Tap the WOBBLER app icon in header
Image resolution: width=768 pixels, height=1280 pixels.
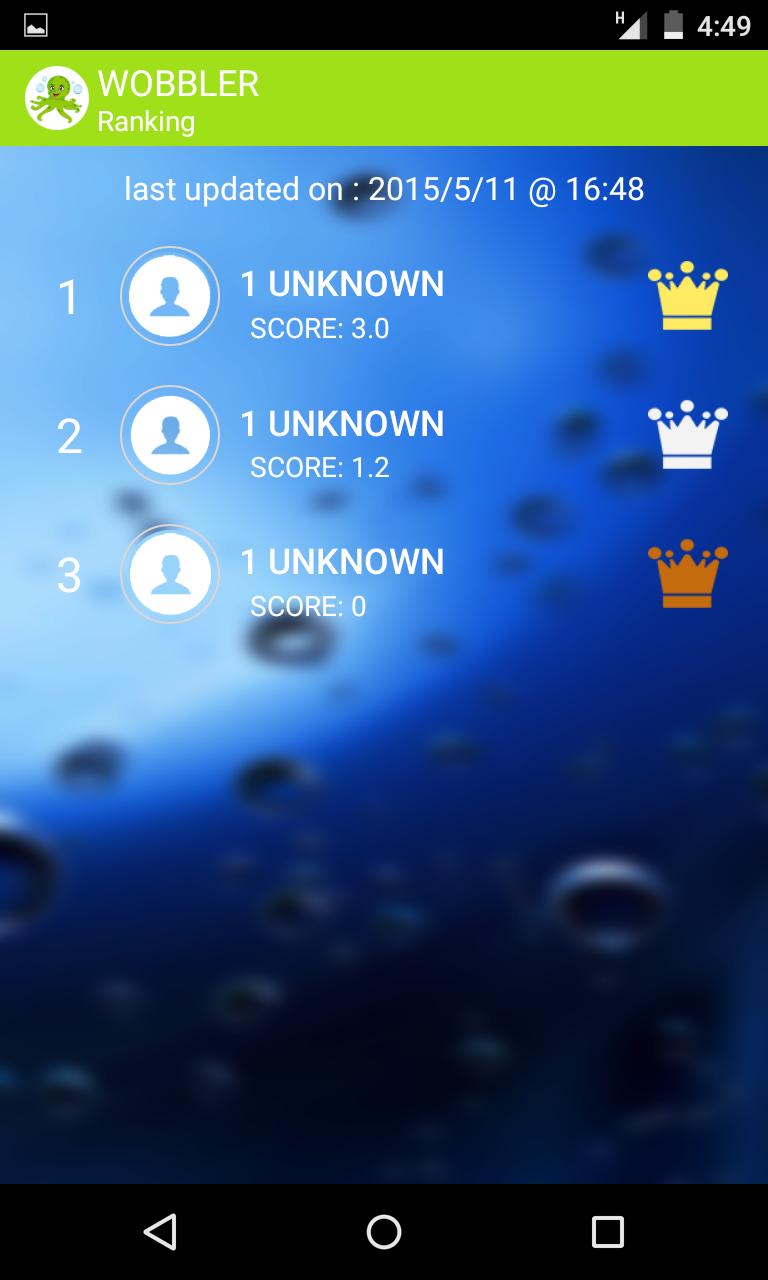point(56,98)
